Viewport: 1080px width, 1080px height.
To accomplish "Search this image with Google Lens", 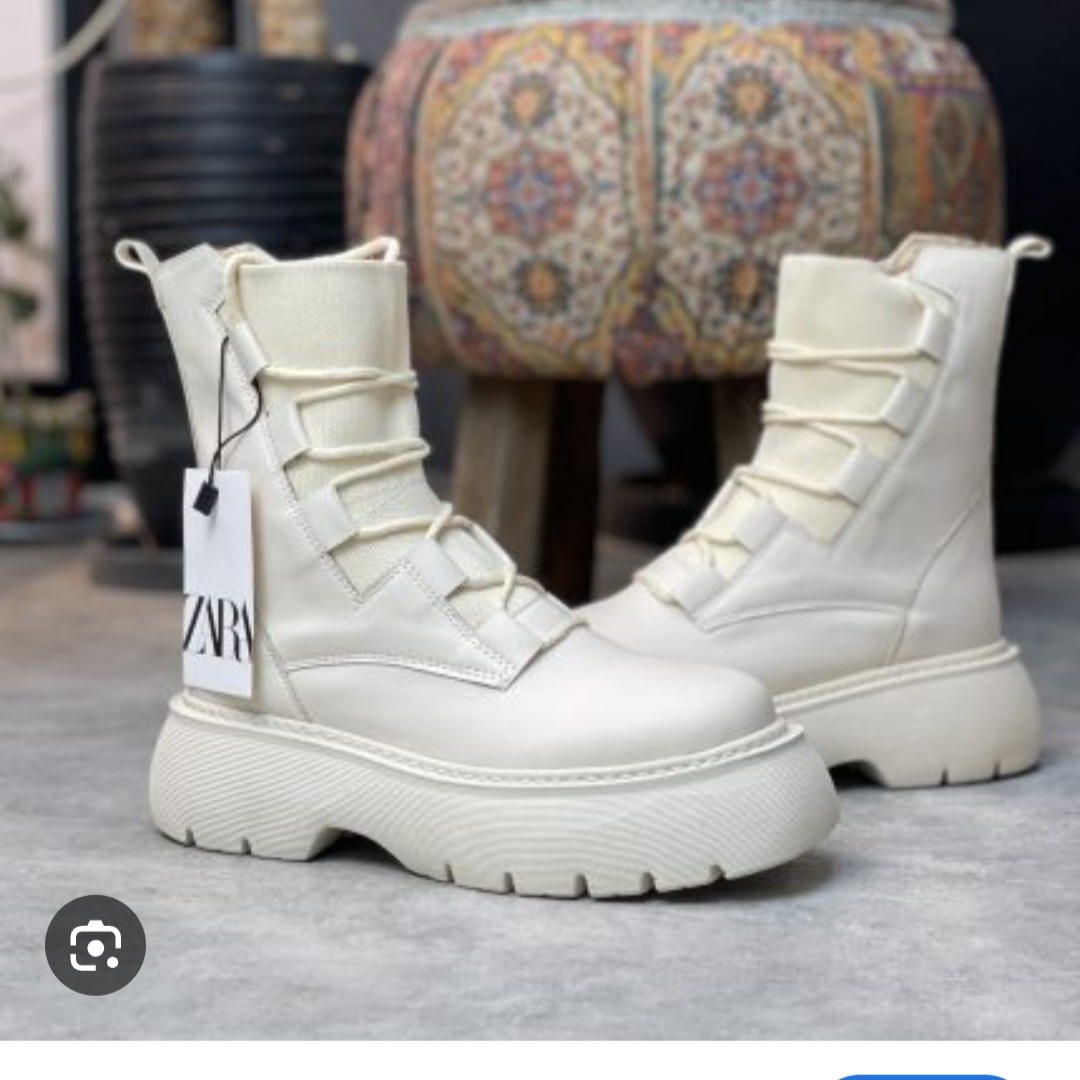I will 95,945.
